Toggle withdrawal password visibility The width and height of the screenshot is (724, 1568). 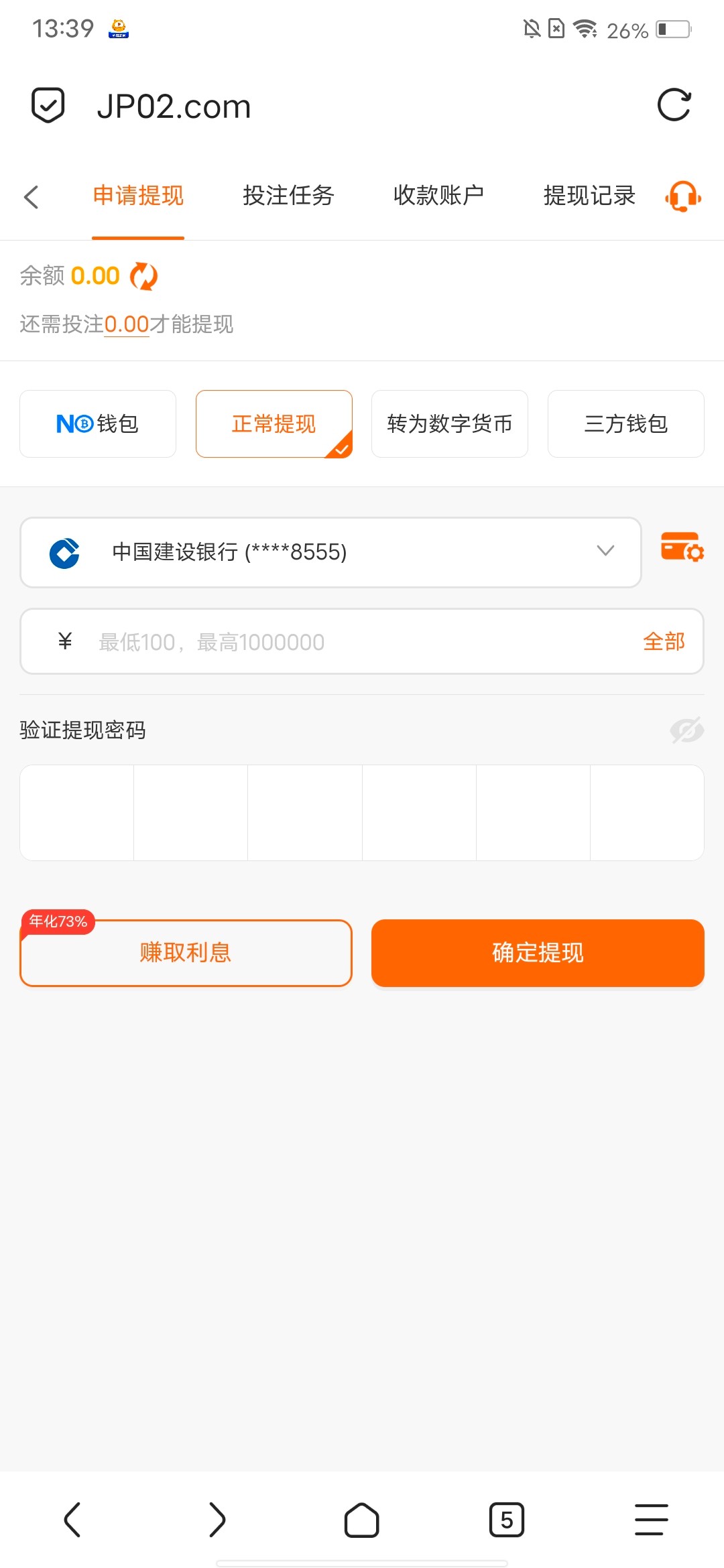tap(686, 730)
